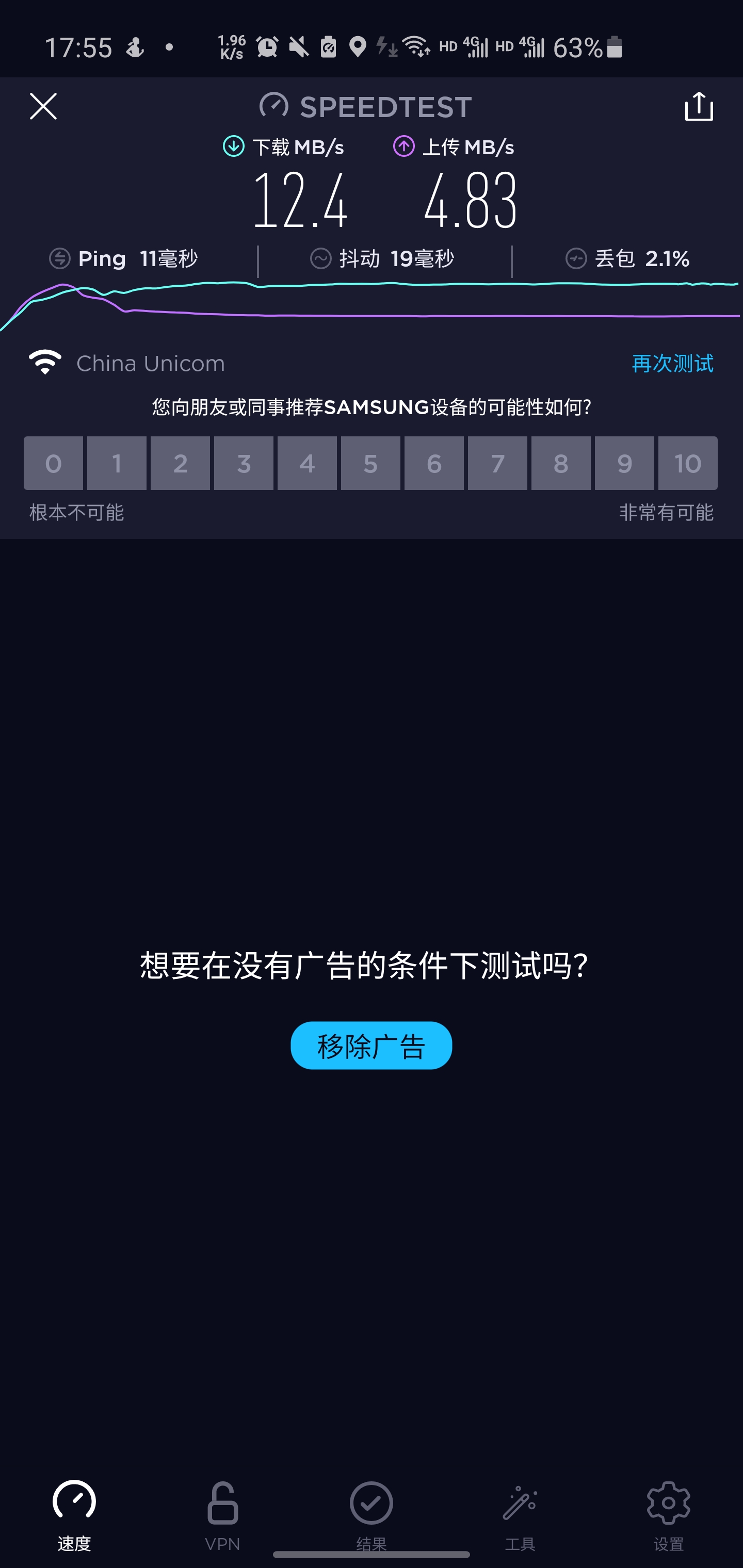Give a rating of 4
Viewport: 743px width, 1568px height.
coord(307,463)
